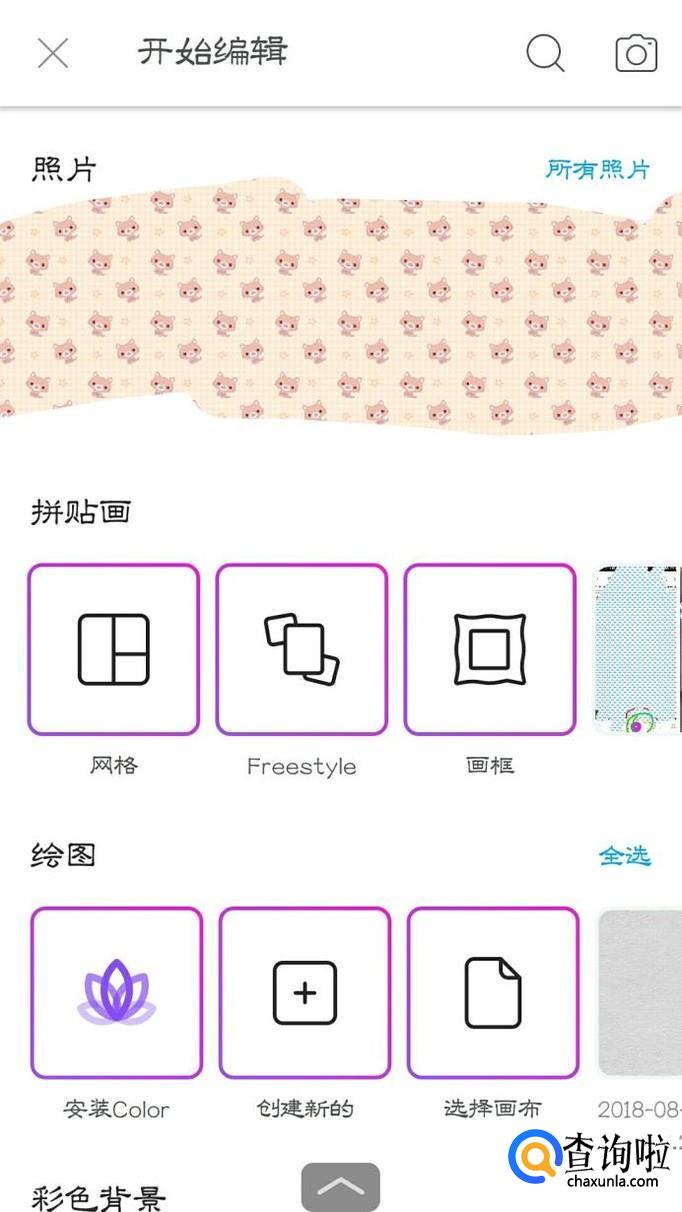682x1212 pixels.
Task: Tap 全选 in the 绘图 section
Action: pos(624,856)
